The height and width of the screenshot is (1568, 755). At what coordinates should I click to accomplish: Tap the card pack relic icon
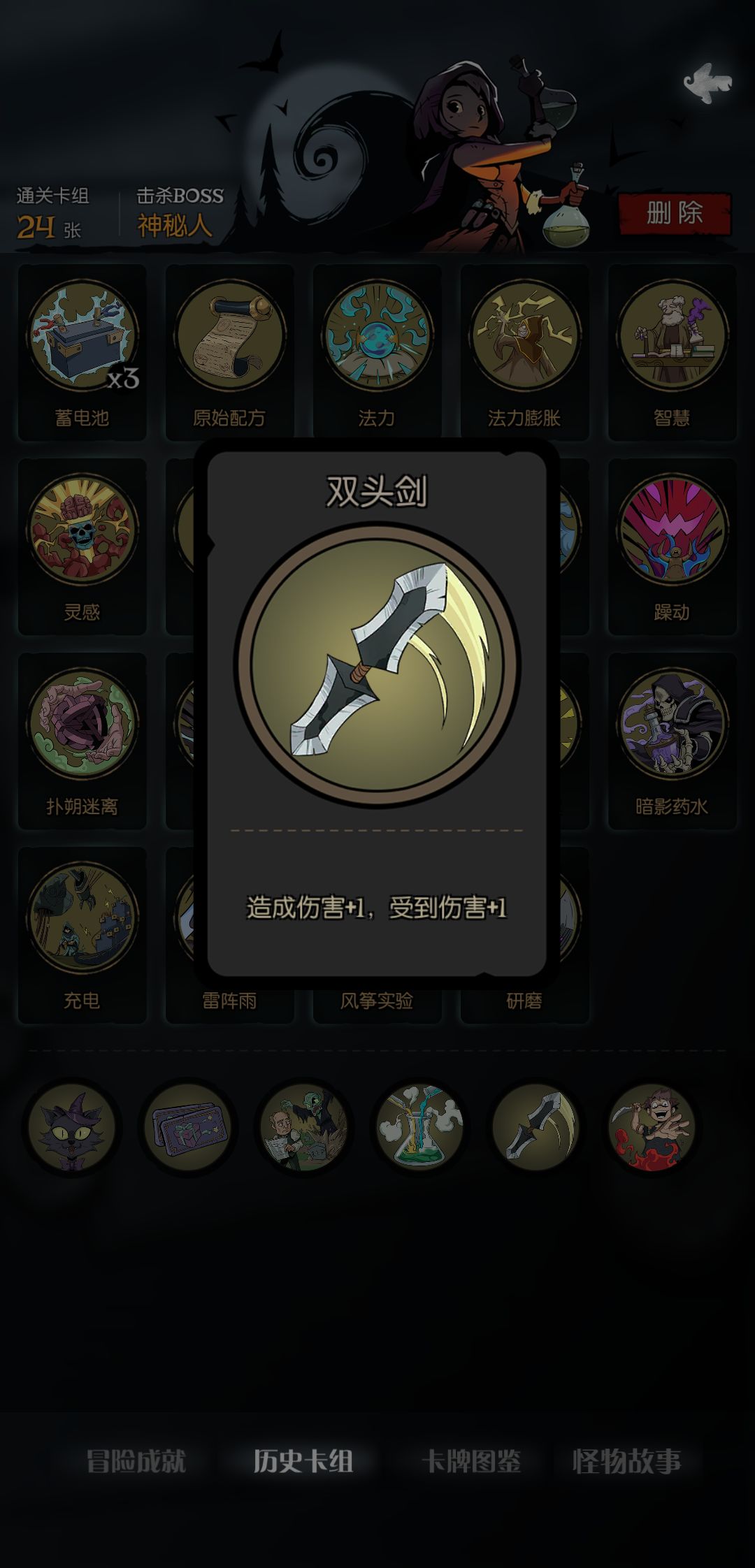[x=187, y=1126]
